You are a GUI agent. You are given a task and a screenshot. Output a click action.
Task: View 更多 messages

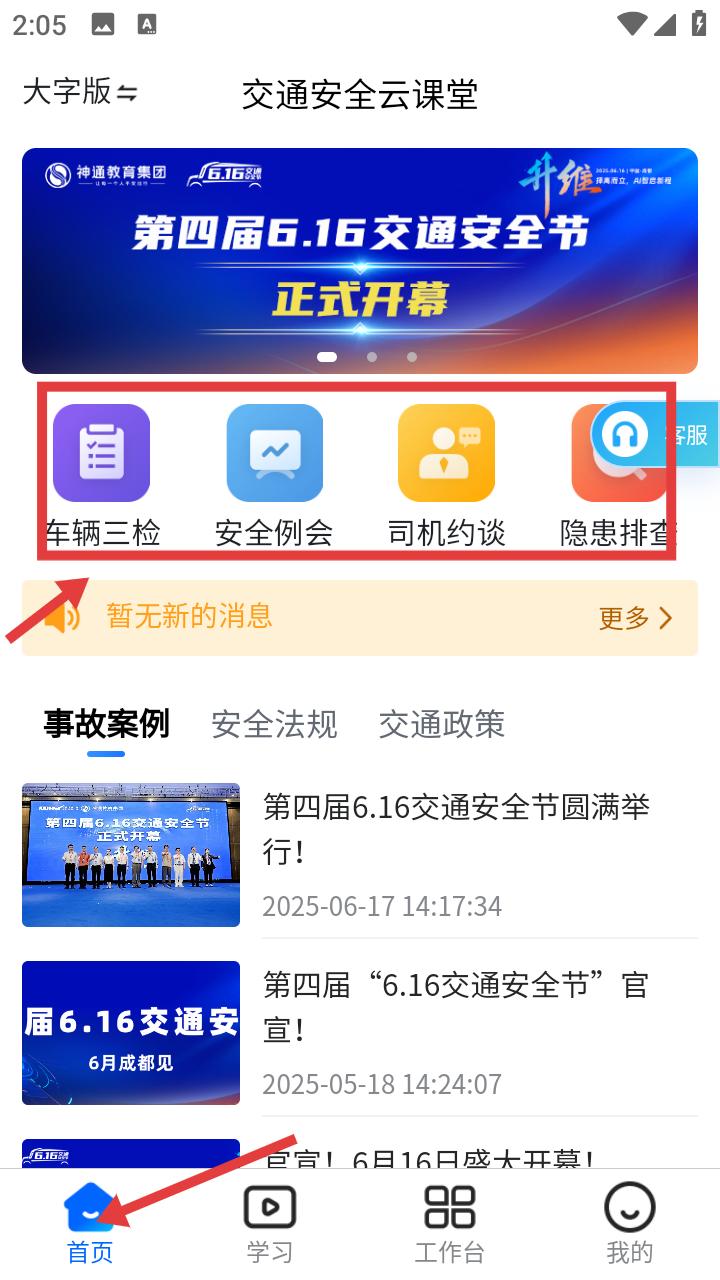[x=635, y=618]
